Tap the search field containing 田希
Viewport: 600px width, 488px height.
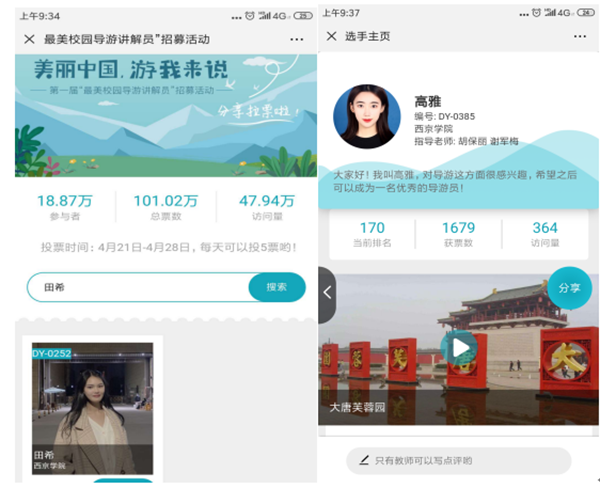pyautogui.click(x=138, y=288)
